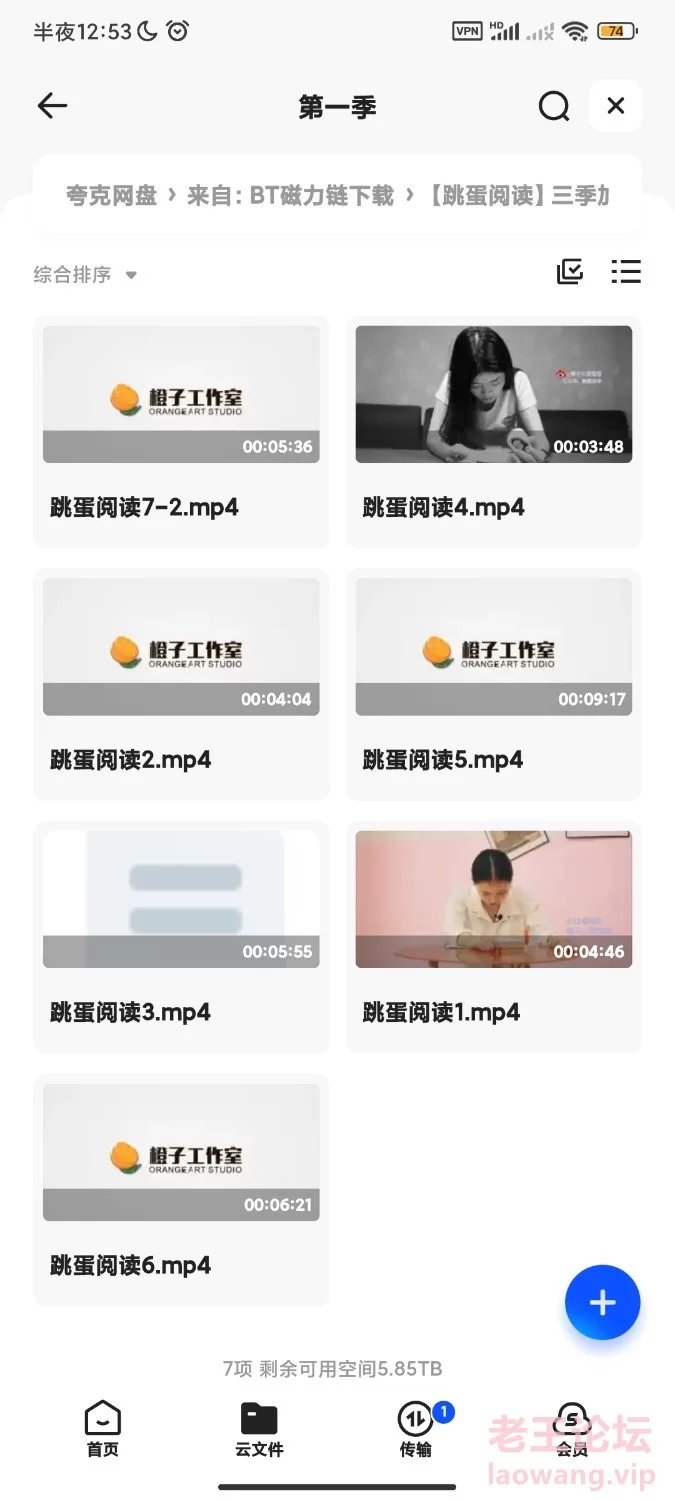Screen dimensions: 675x1500
Task: Open video 跳蛋阅读6.mp4
Action: coord(181,1190)
